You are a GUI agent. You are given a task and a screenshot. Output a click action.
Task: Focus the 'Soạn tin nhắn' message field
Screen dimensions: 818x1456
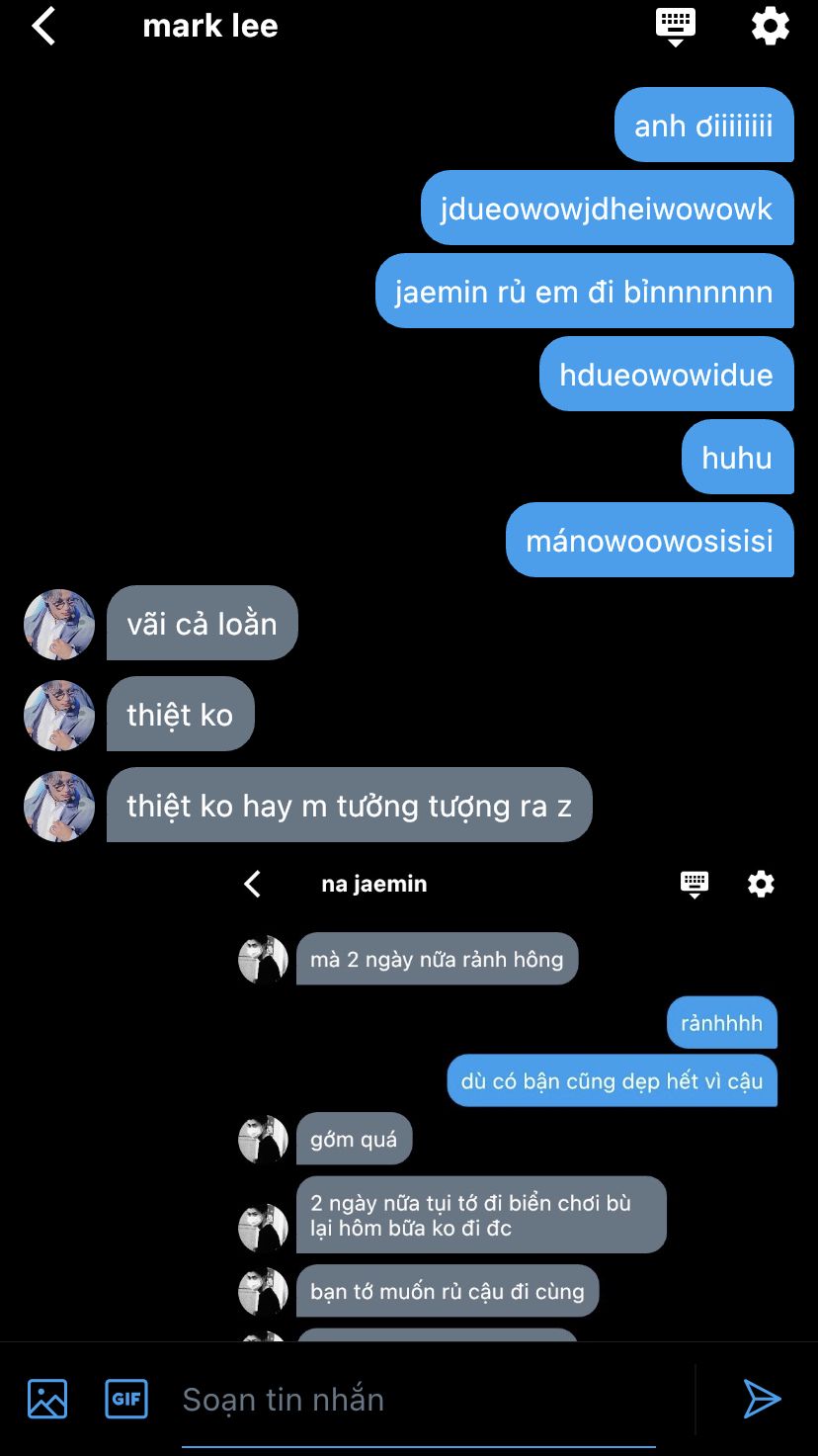[419, 1400]
